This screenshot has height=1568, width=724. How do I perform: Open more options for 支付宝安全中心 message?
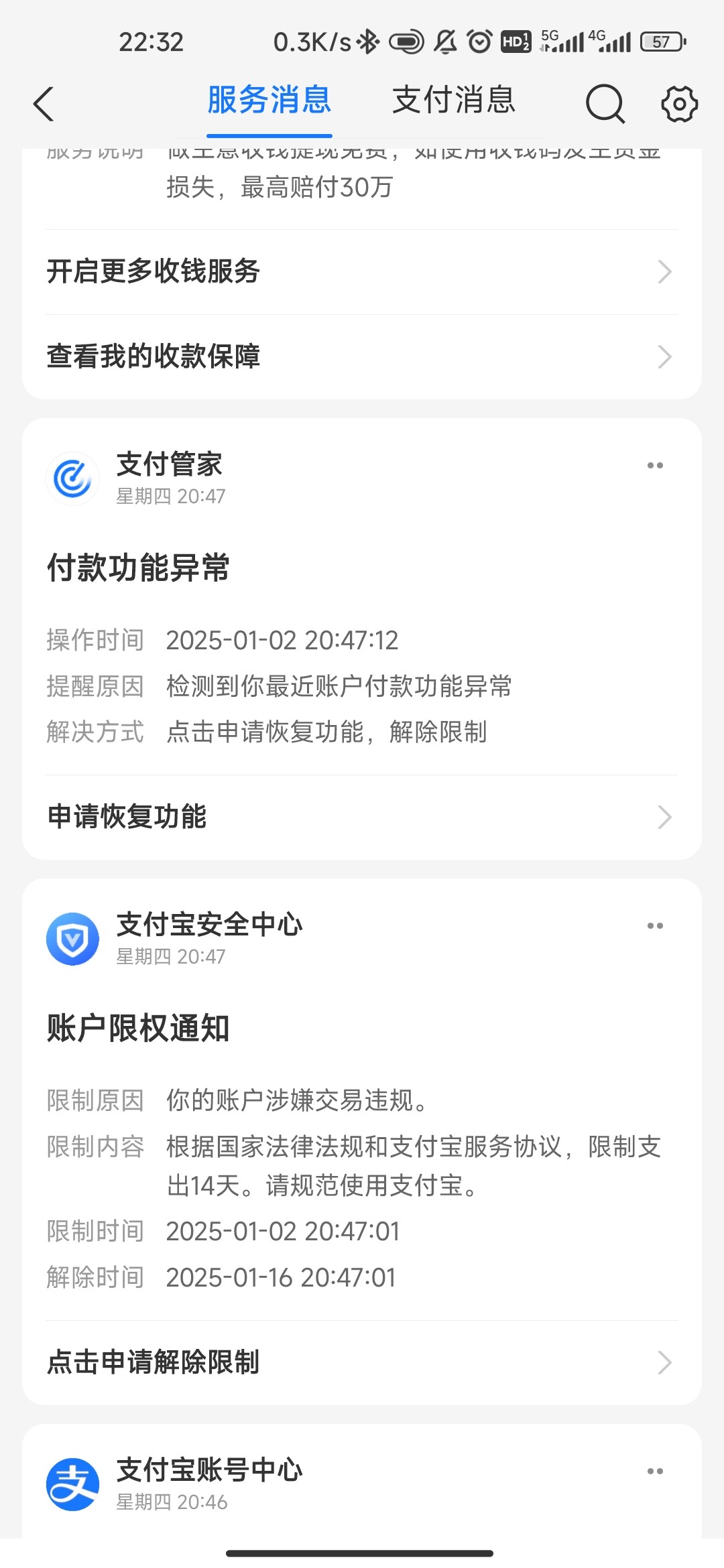(x=655, y=925)
